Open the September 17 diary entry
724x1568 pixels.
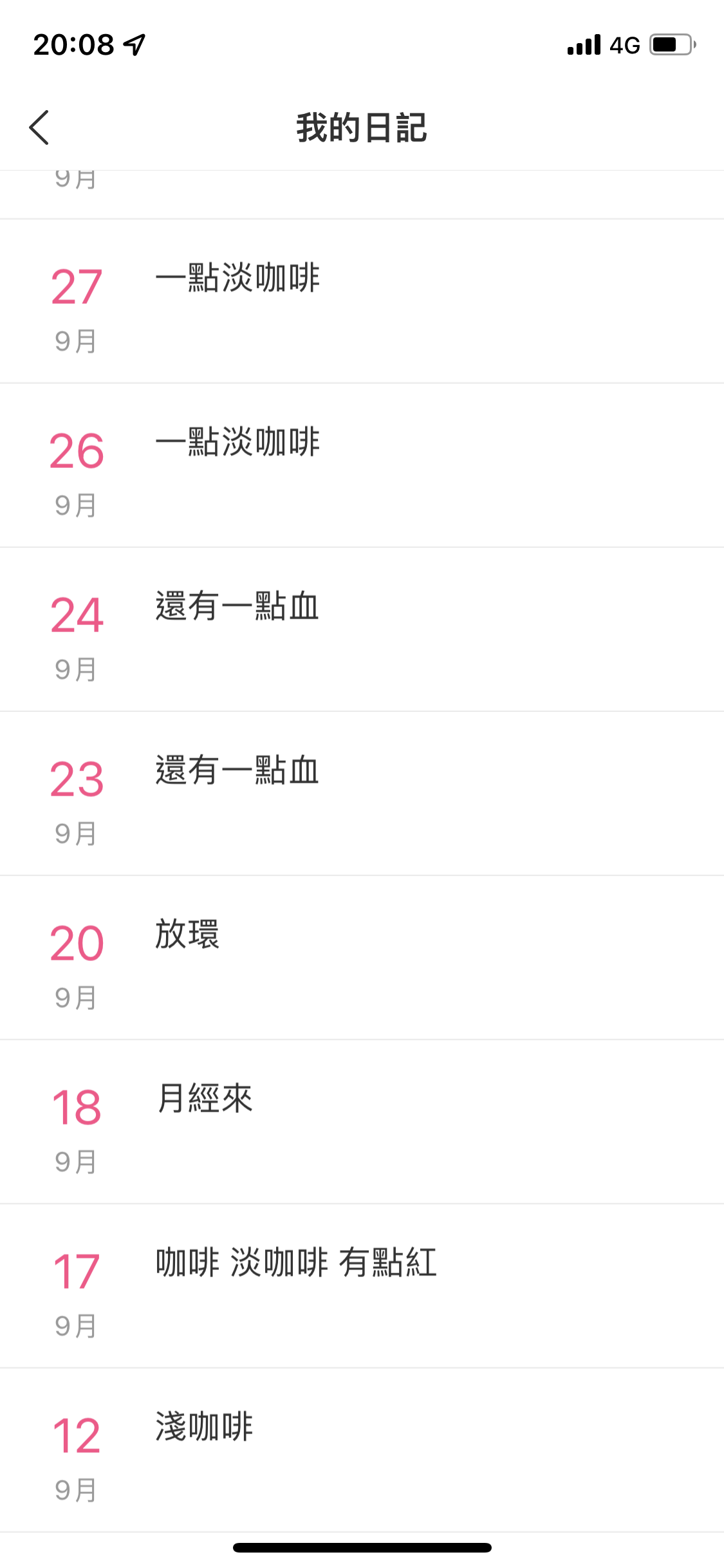pos(362,1286)
